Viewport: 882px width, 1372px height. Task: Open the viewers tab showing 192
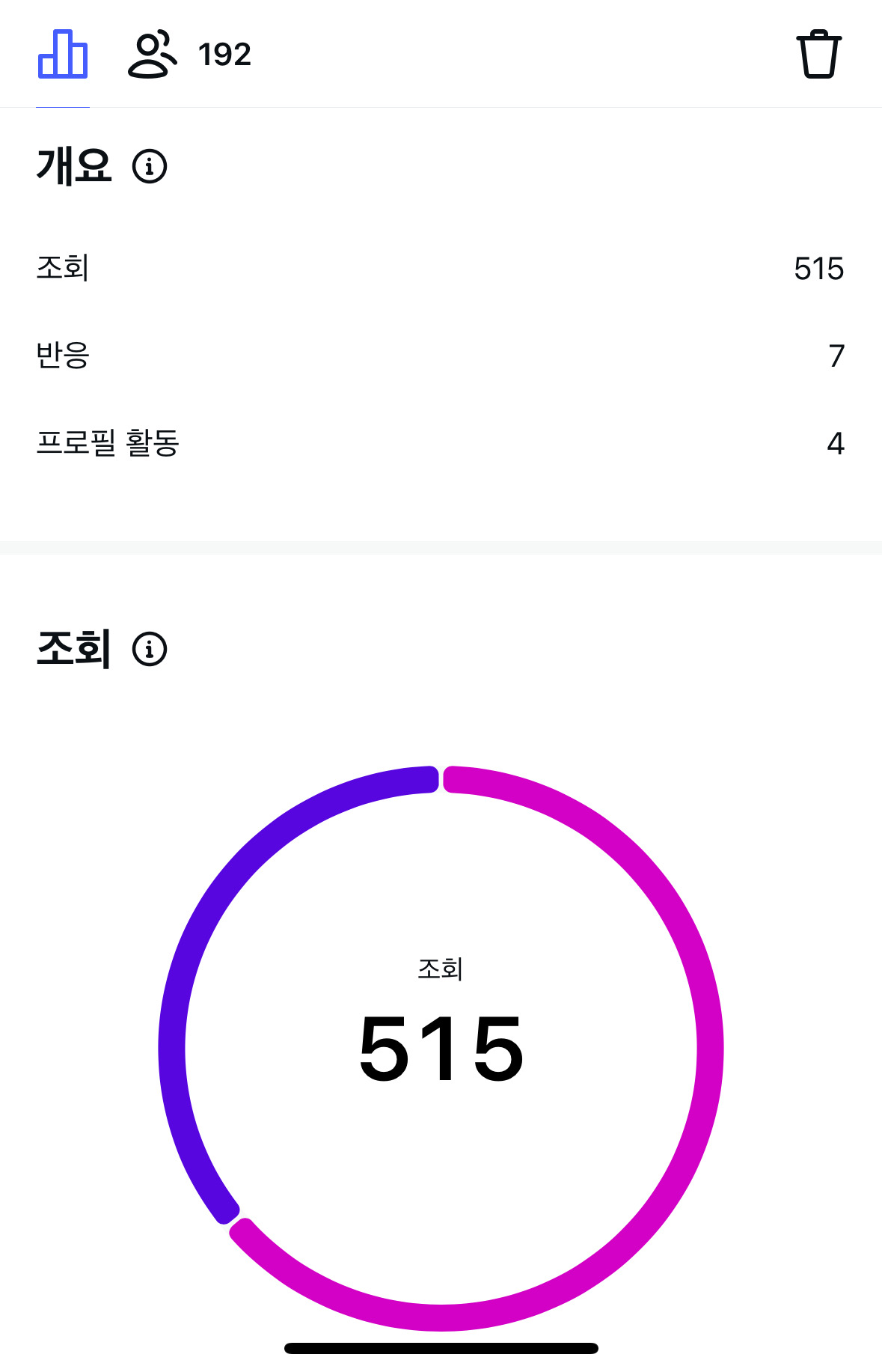tap(189, 54)
